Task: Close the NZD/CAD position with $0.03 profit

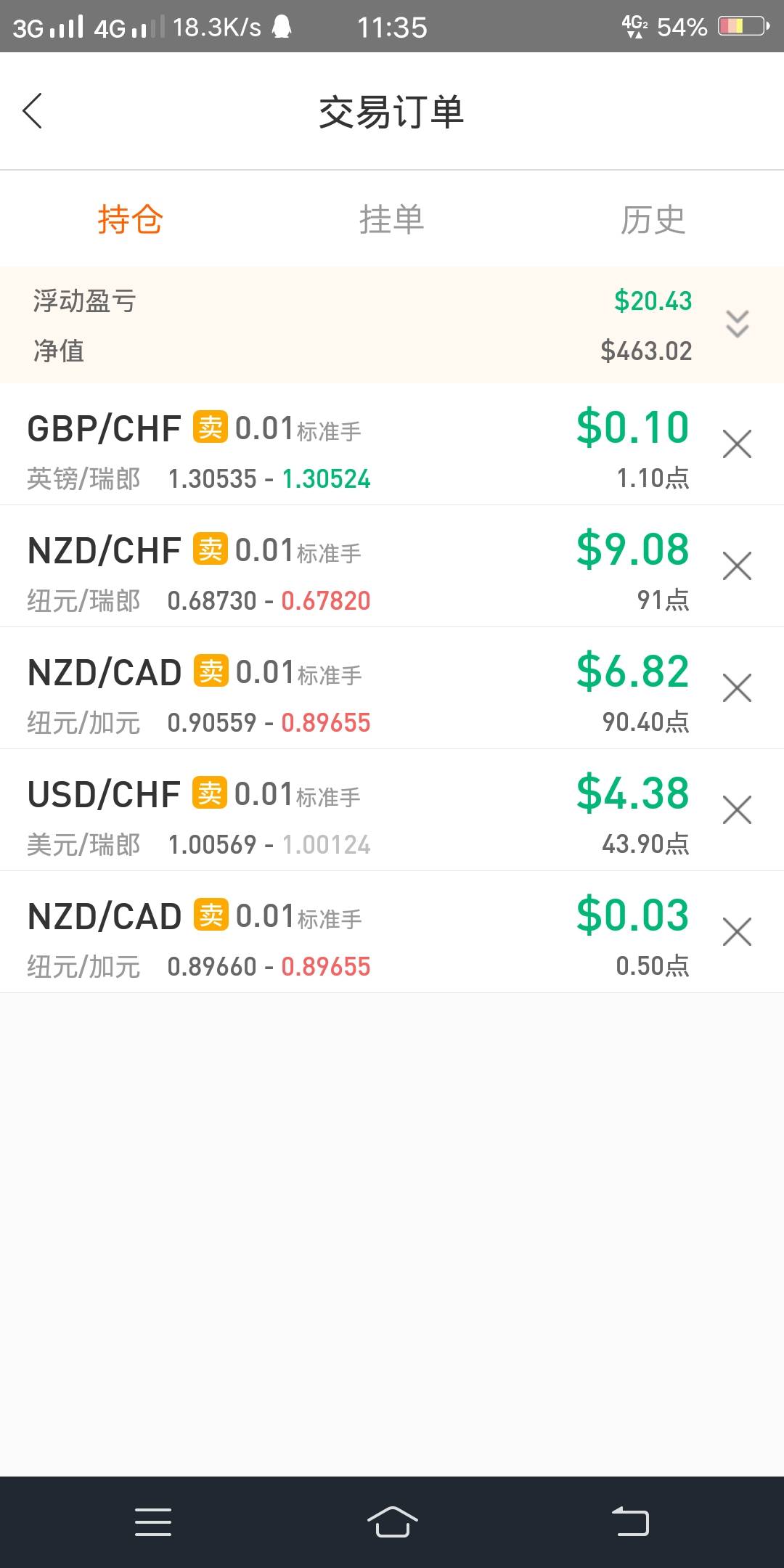Action: pyautogui.click(x=737, y=931)
